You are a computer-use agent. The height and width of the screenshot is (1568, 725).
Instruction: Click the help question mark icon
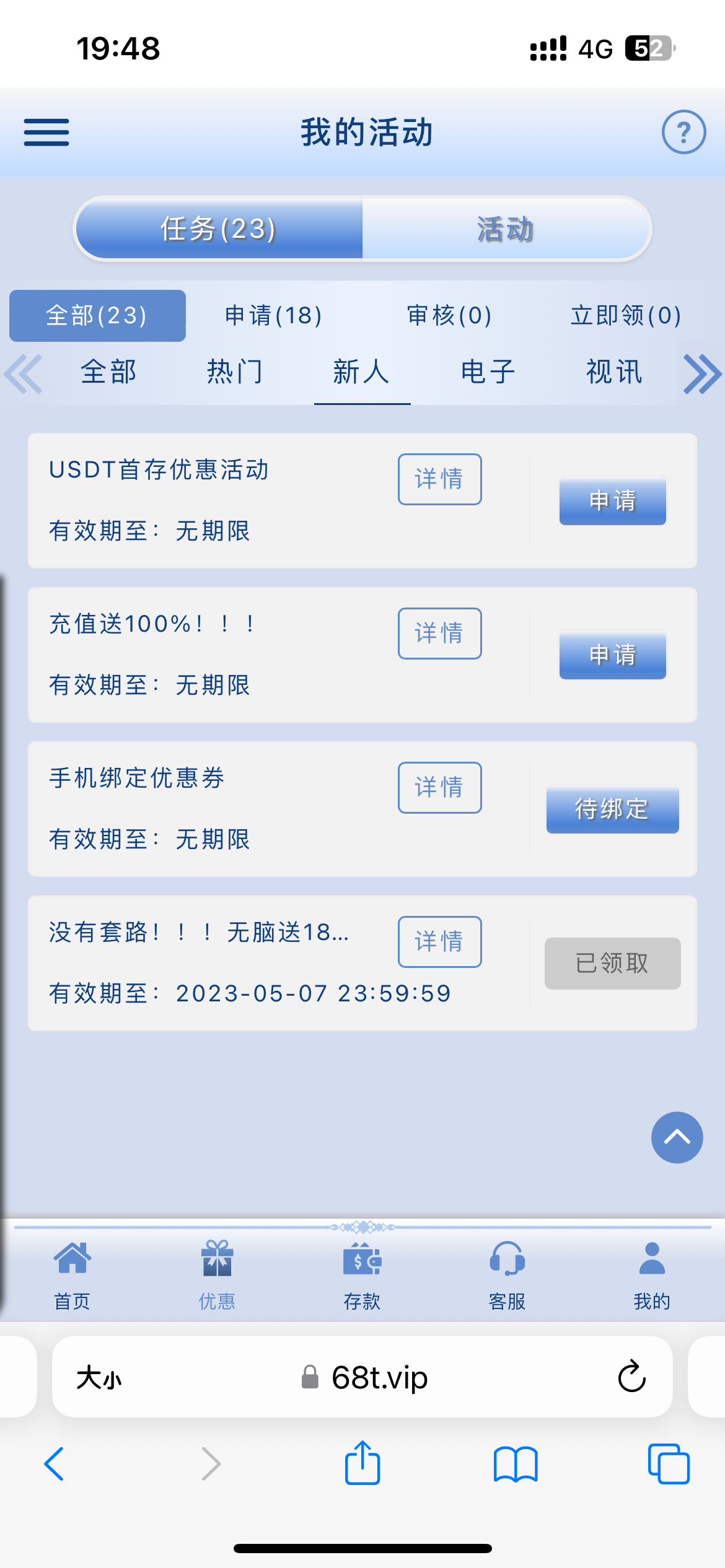tap(683, 132)
